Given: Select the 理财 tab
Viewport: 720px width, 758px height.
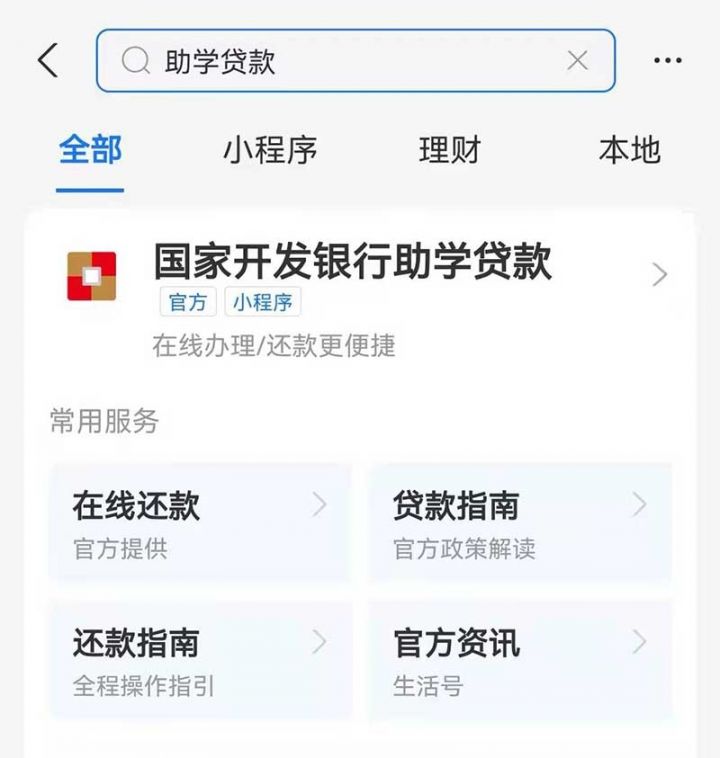Looking at the screenshot, I should click(x=450, y=151).
